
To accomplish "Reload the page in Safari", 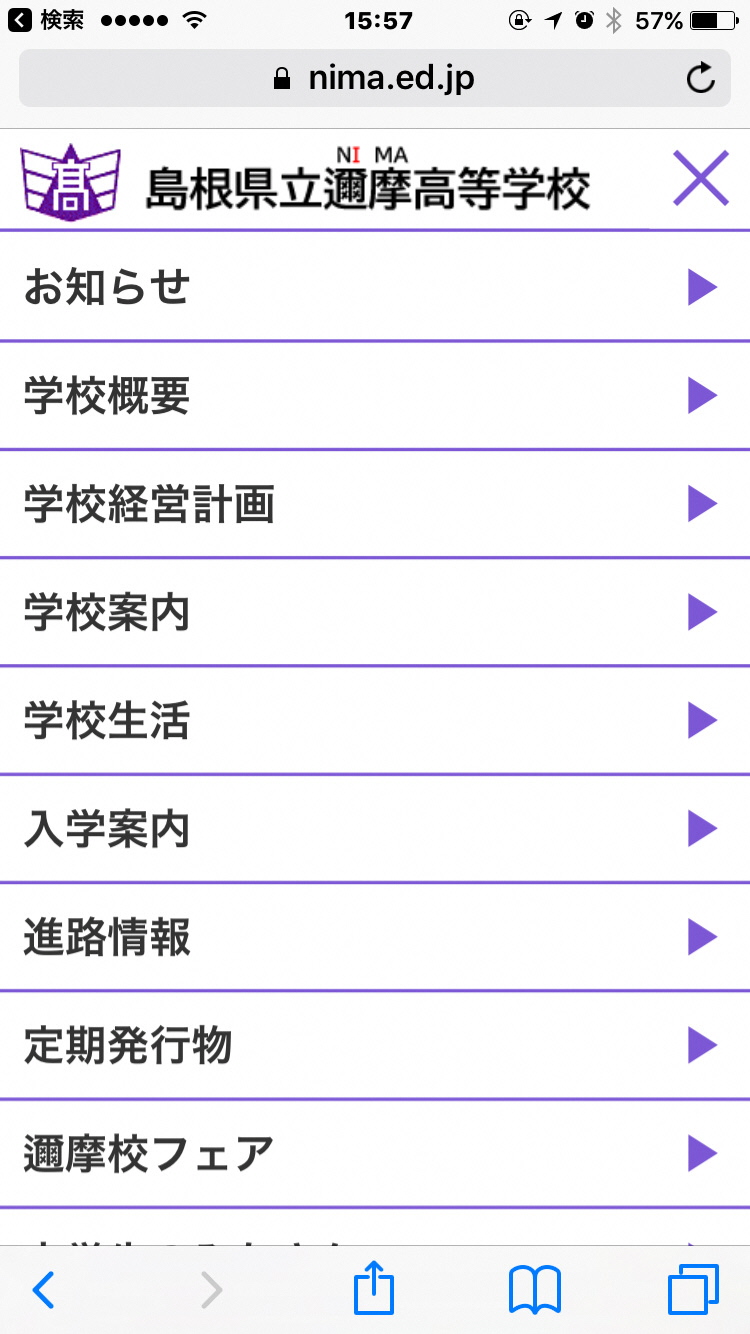I will [x=701, y=78].
